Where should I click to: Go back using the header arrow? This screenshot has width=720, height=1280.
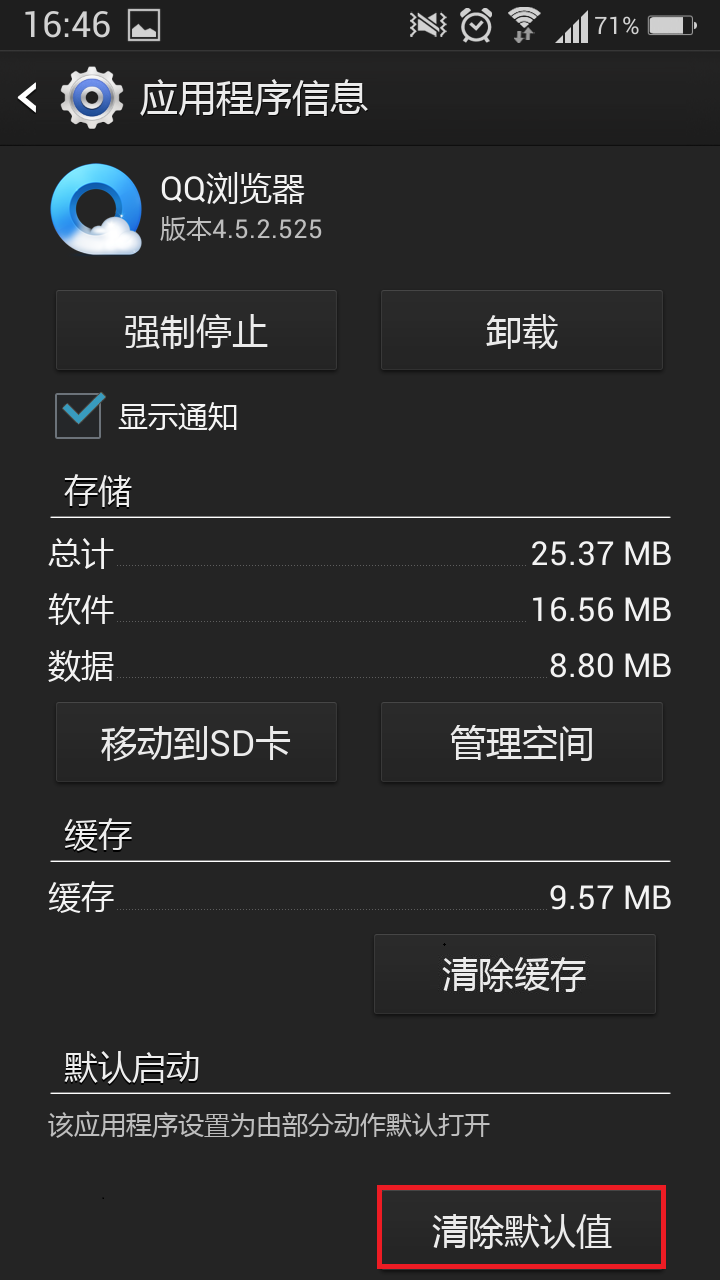click(x=28, y=98)
